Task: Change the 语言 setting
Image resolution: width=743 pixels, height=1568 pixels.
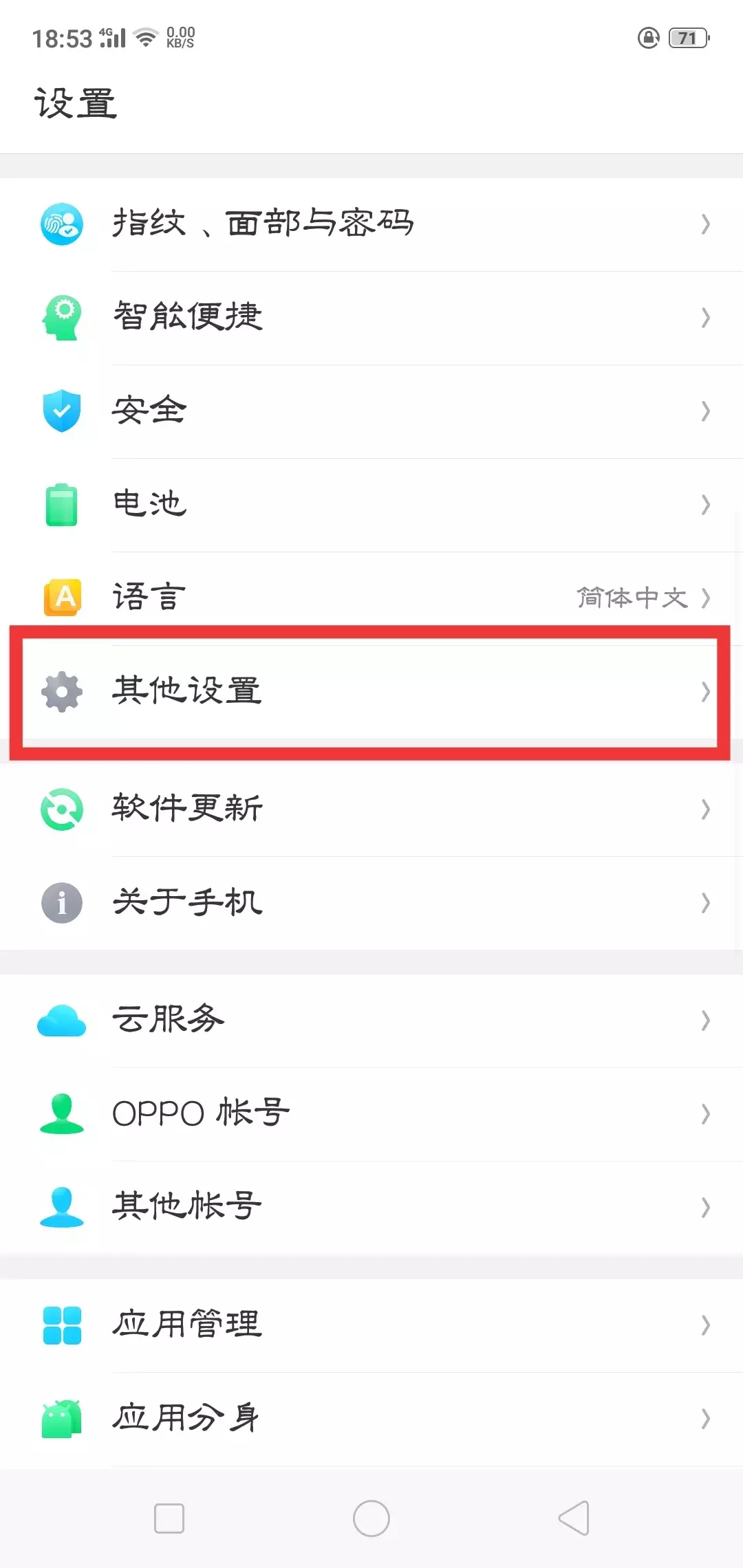Action: click(371, 597)
